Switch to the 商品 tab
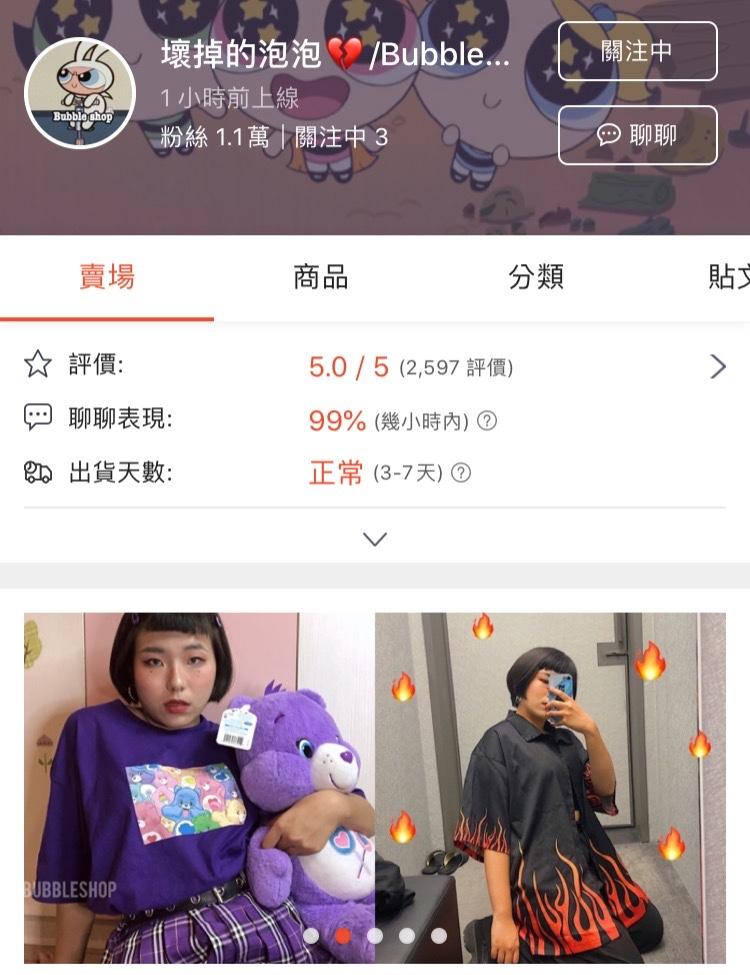750x975 pixels. [320, 277]
